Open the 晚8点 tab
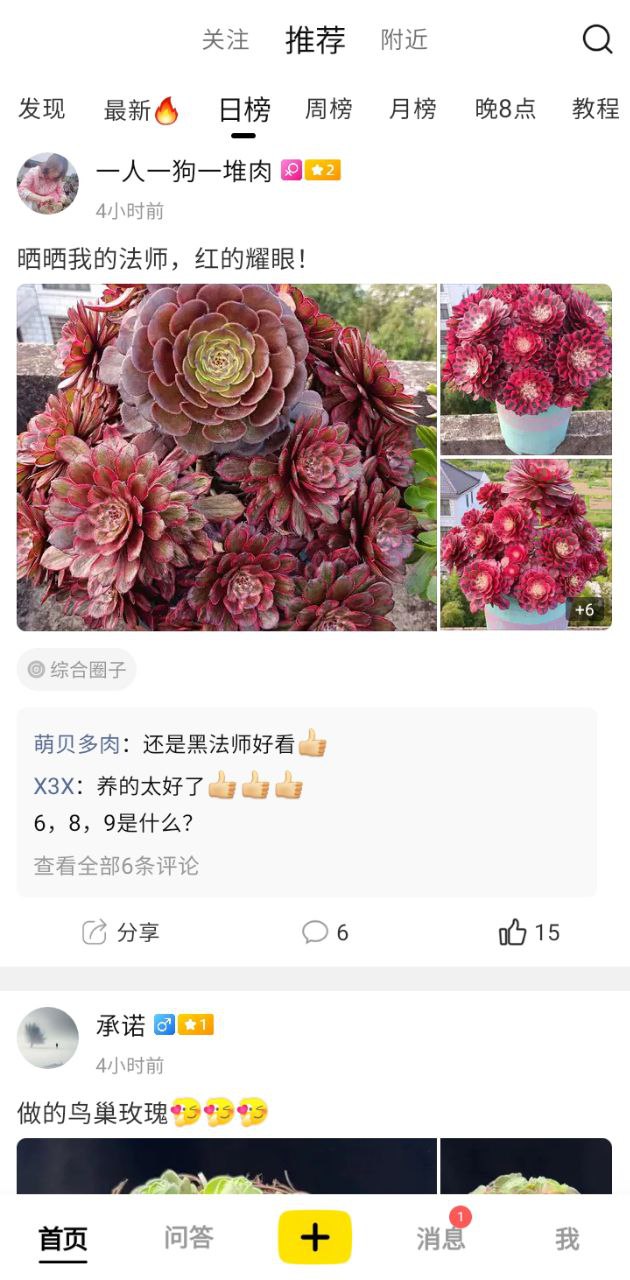The width and height of the screenshot is (630, 1280). click(x=505, y=109)
